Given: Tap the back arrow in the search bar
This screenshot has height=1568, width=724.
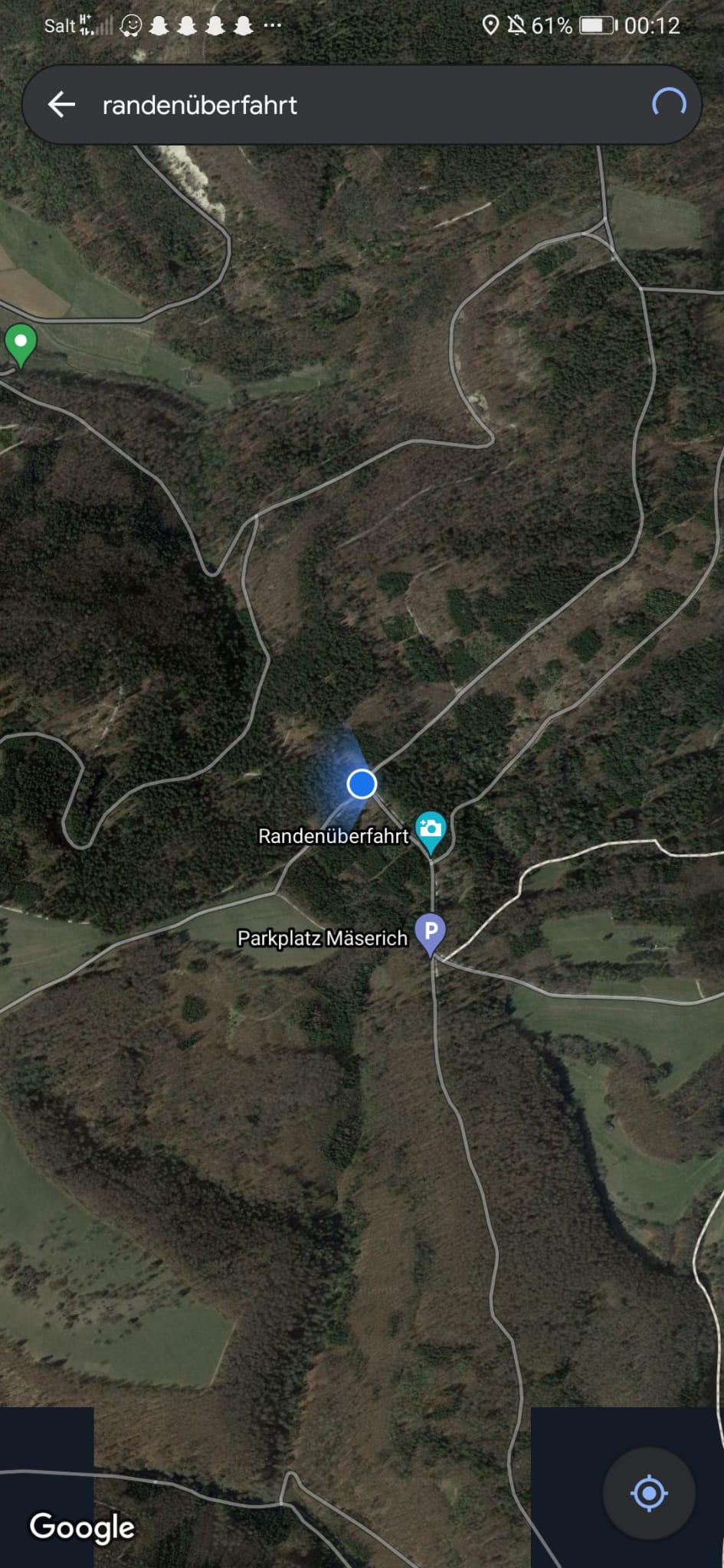Looking at the screenshot, I should click(x=61, y=105).
